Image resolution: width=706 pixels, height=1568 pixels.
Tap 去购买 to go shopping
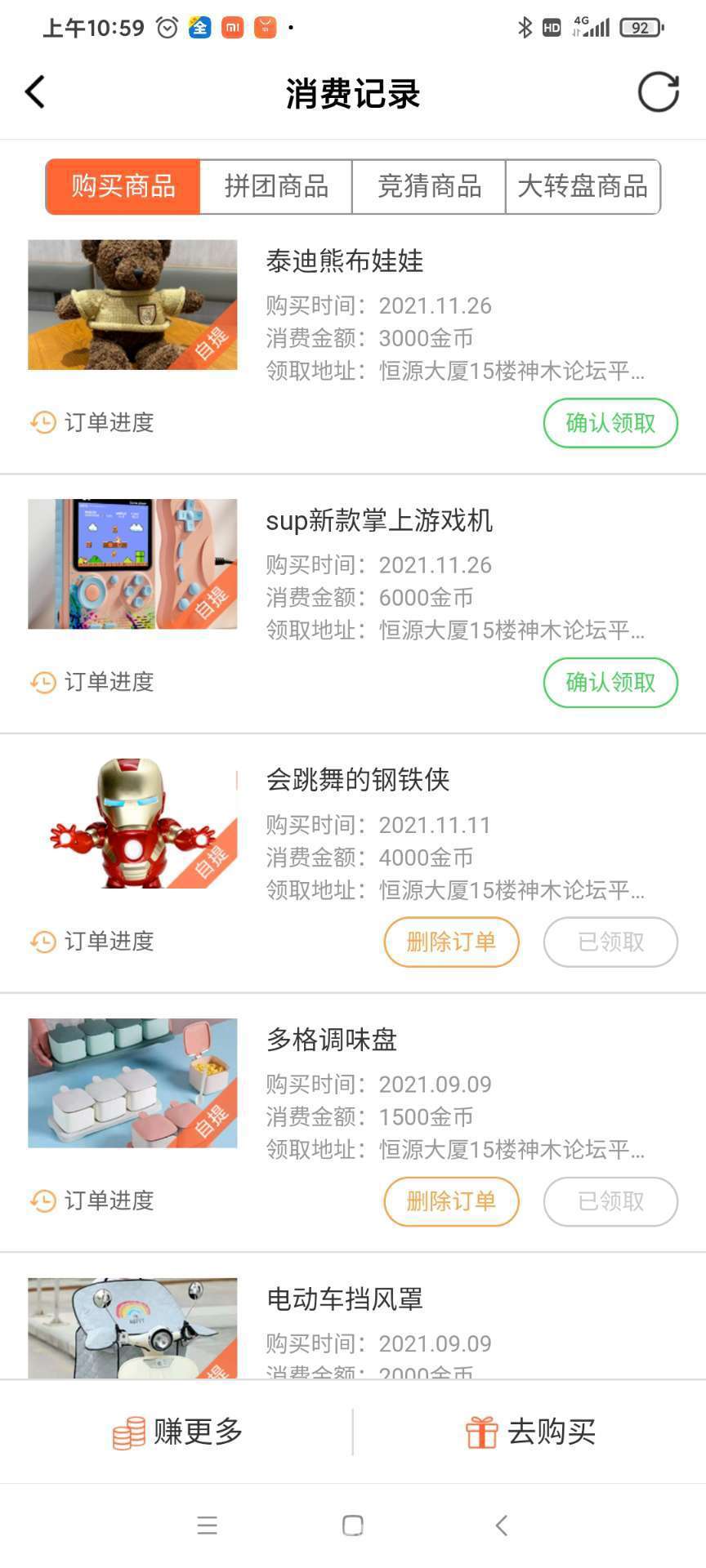pos(530,1432)
